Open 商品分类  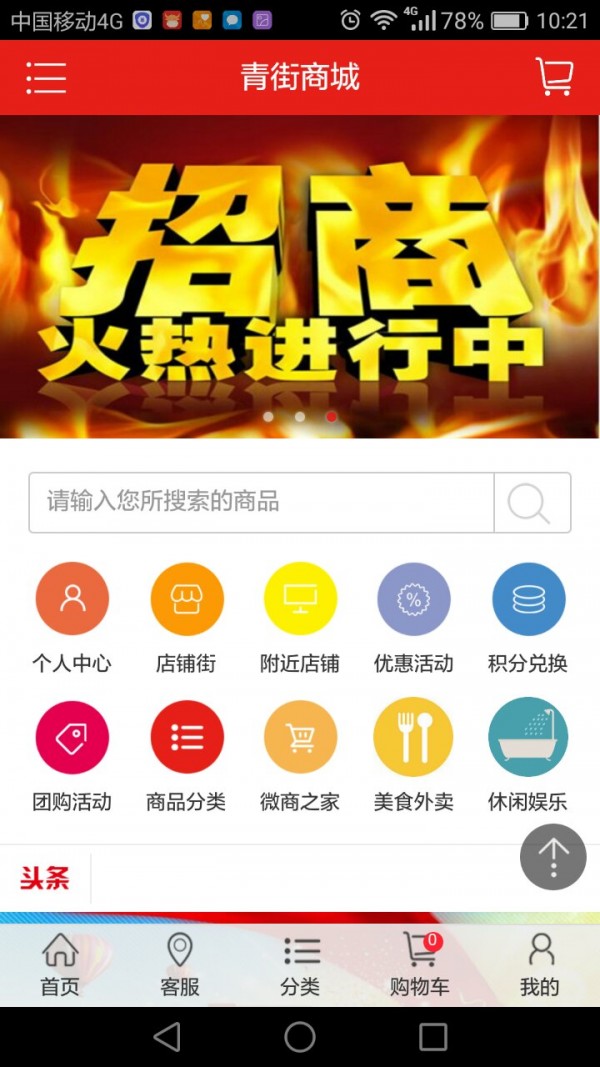tap(186, 739)
